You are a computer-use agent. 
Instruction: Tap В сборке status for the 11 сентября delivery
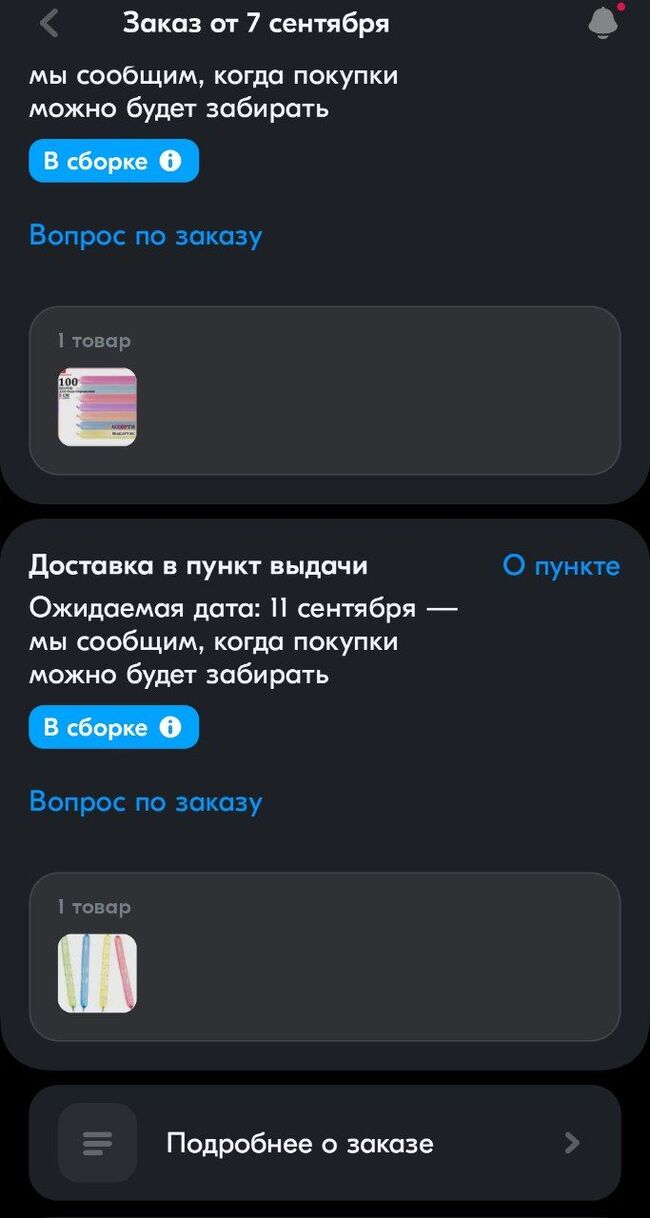pos(113,728)
